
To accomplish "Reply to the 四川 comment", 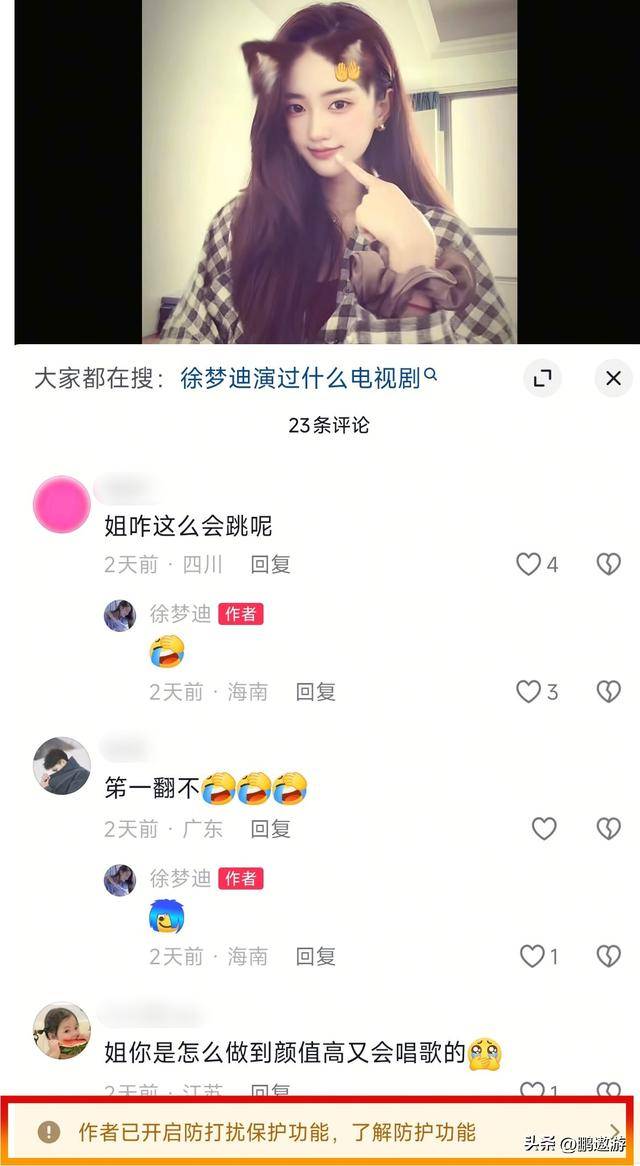I will 270,564.
